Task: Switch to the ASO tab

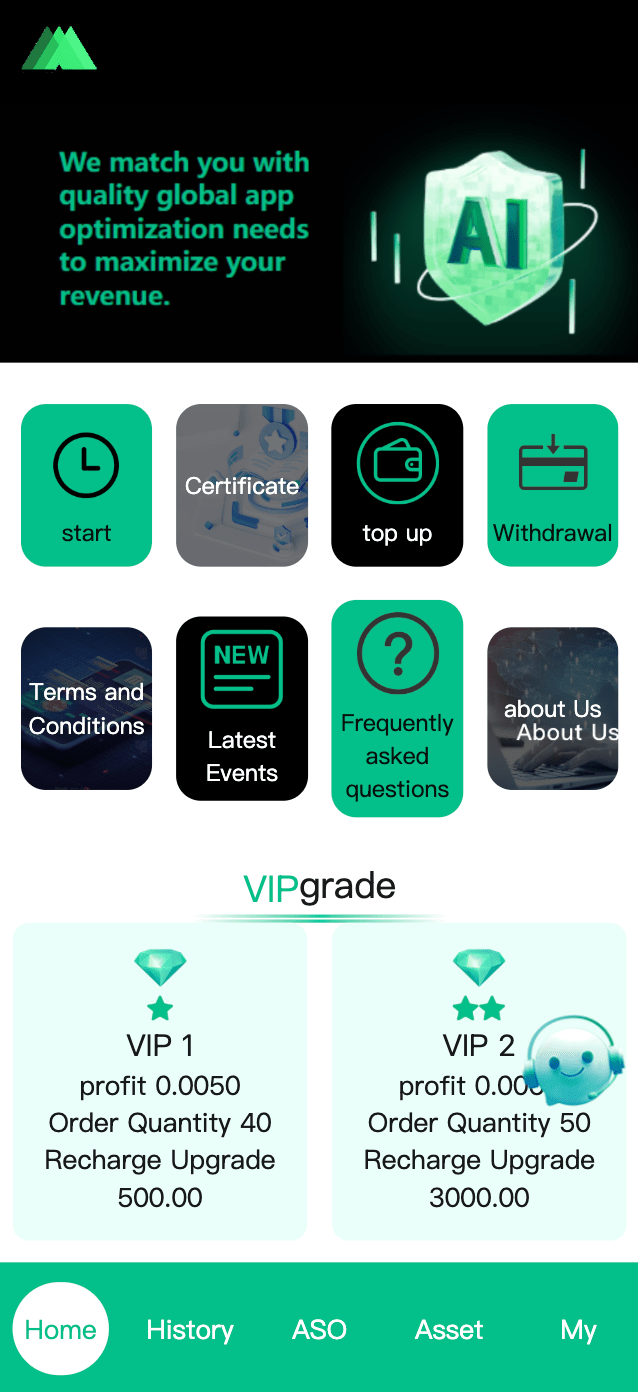Action: tap(319, 1329)
